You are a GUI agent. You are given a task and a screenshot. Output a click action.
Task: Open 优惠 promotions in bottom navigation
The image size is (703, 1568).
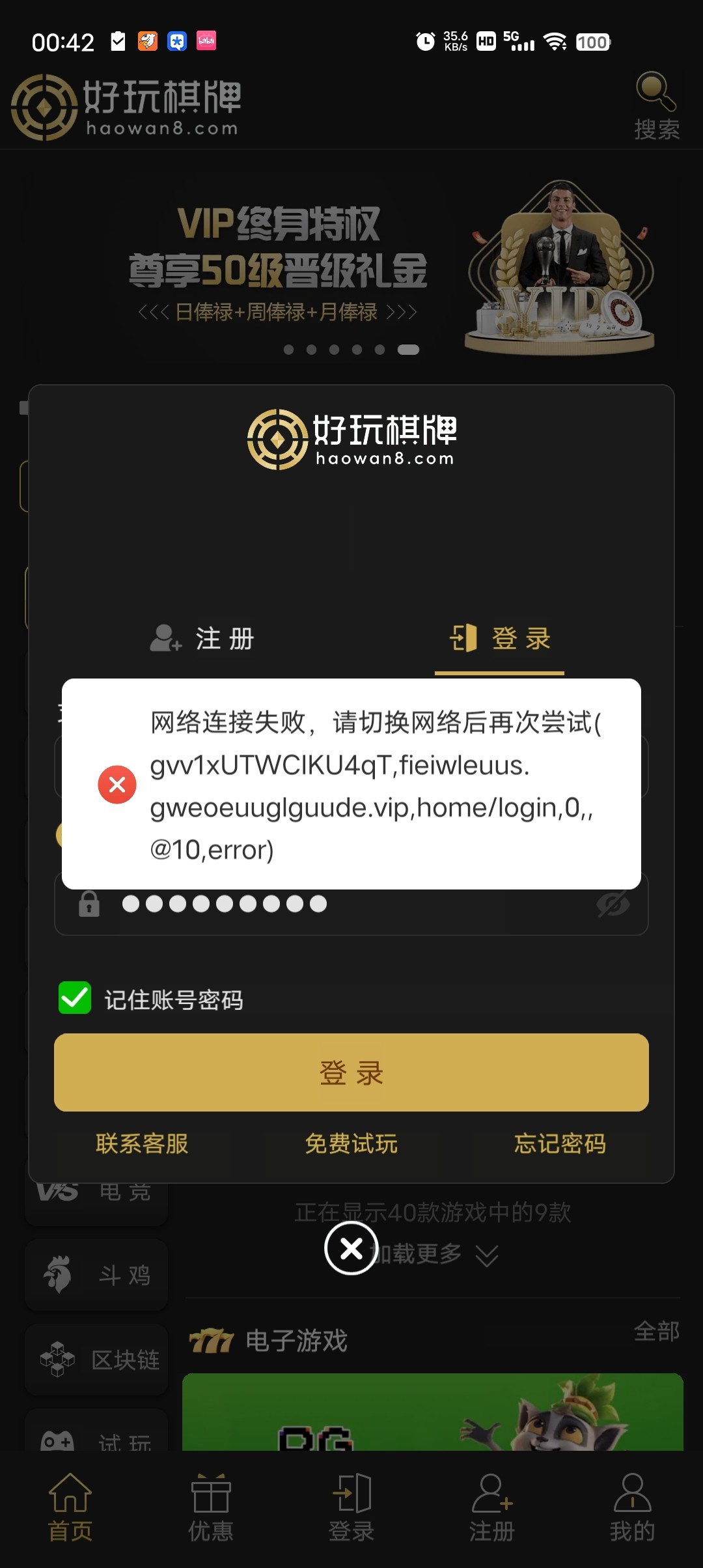point(211,1507)
